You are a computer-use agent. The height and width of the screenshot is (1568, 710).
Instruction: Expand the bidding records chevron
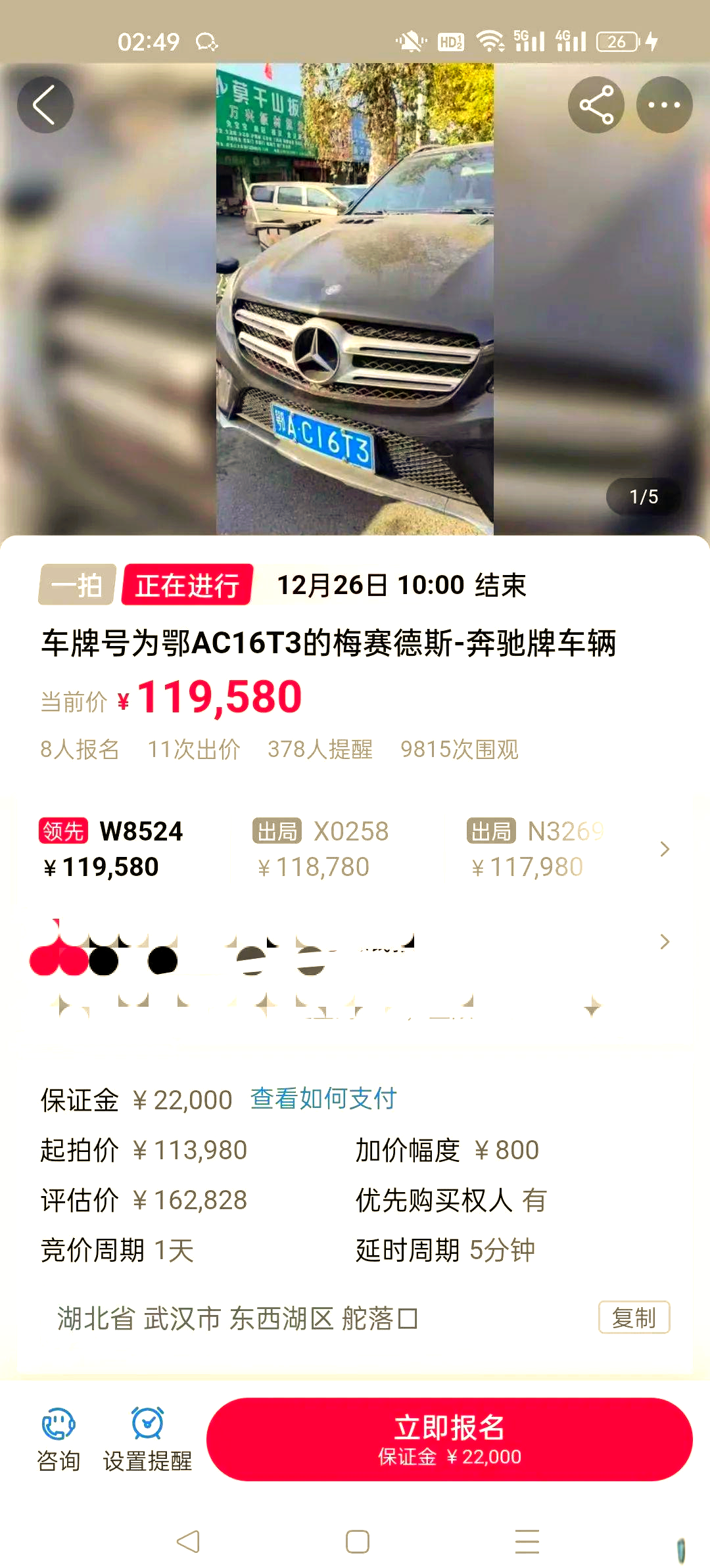coord(665,849)
